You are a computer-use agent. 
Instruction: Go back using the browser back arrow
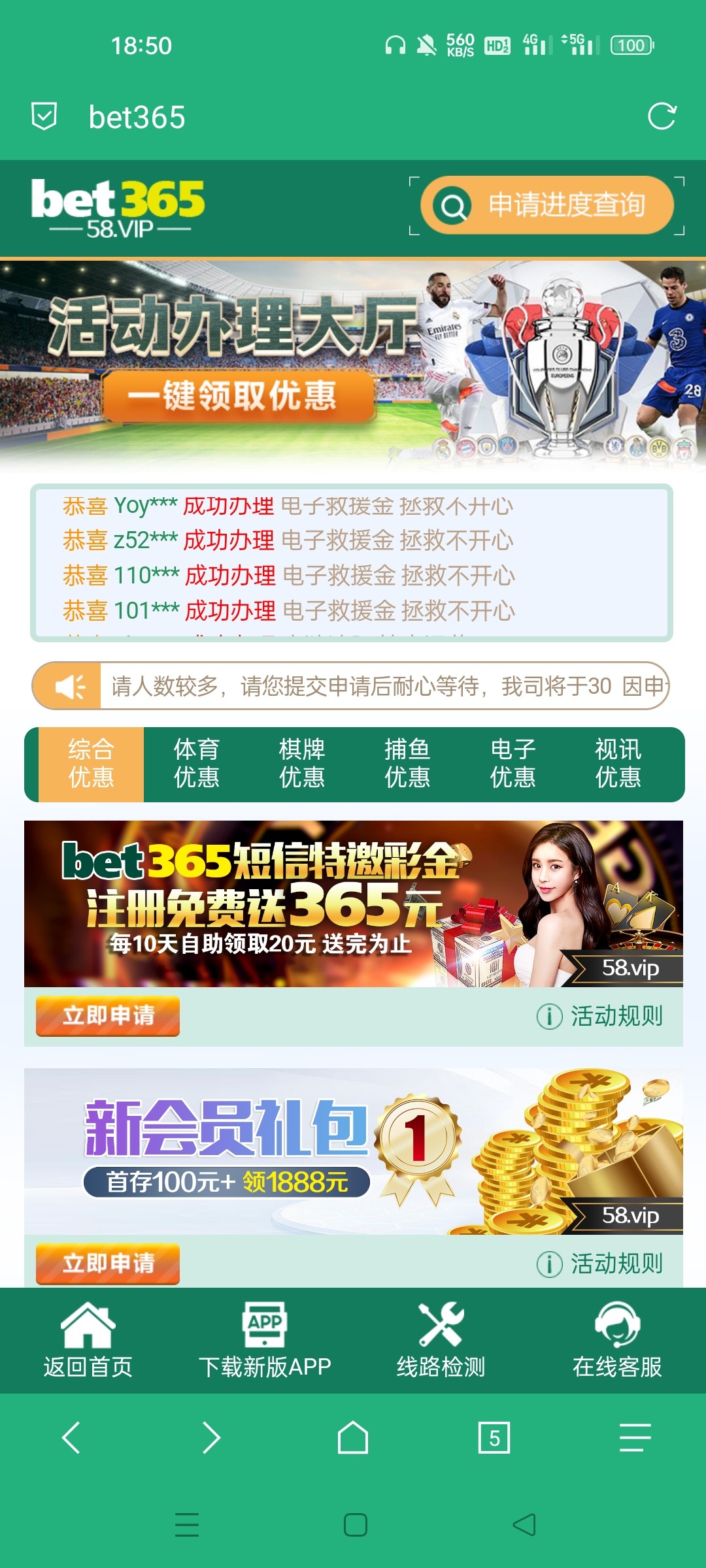pos(71,1437)
